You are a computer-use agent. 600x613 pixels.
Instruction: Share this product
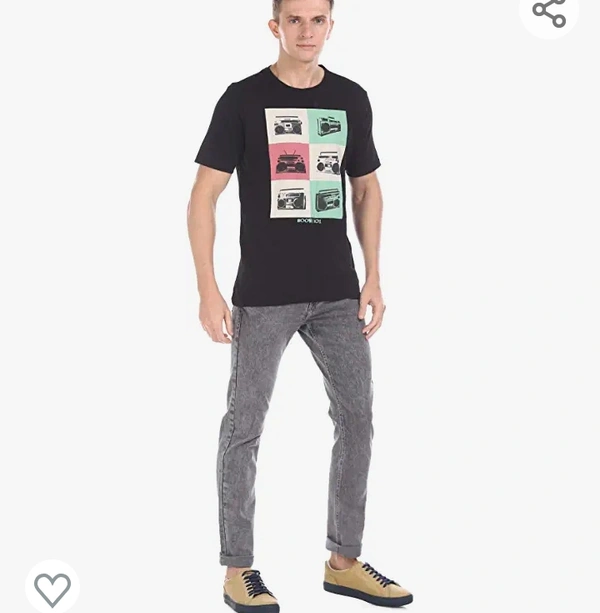549,12
